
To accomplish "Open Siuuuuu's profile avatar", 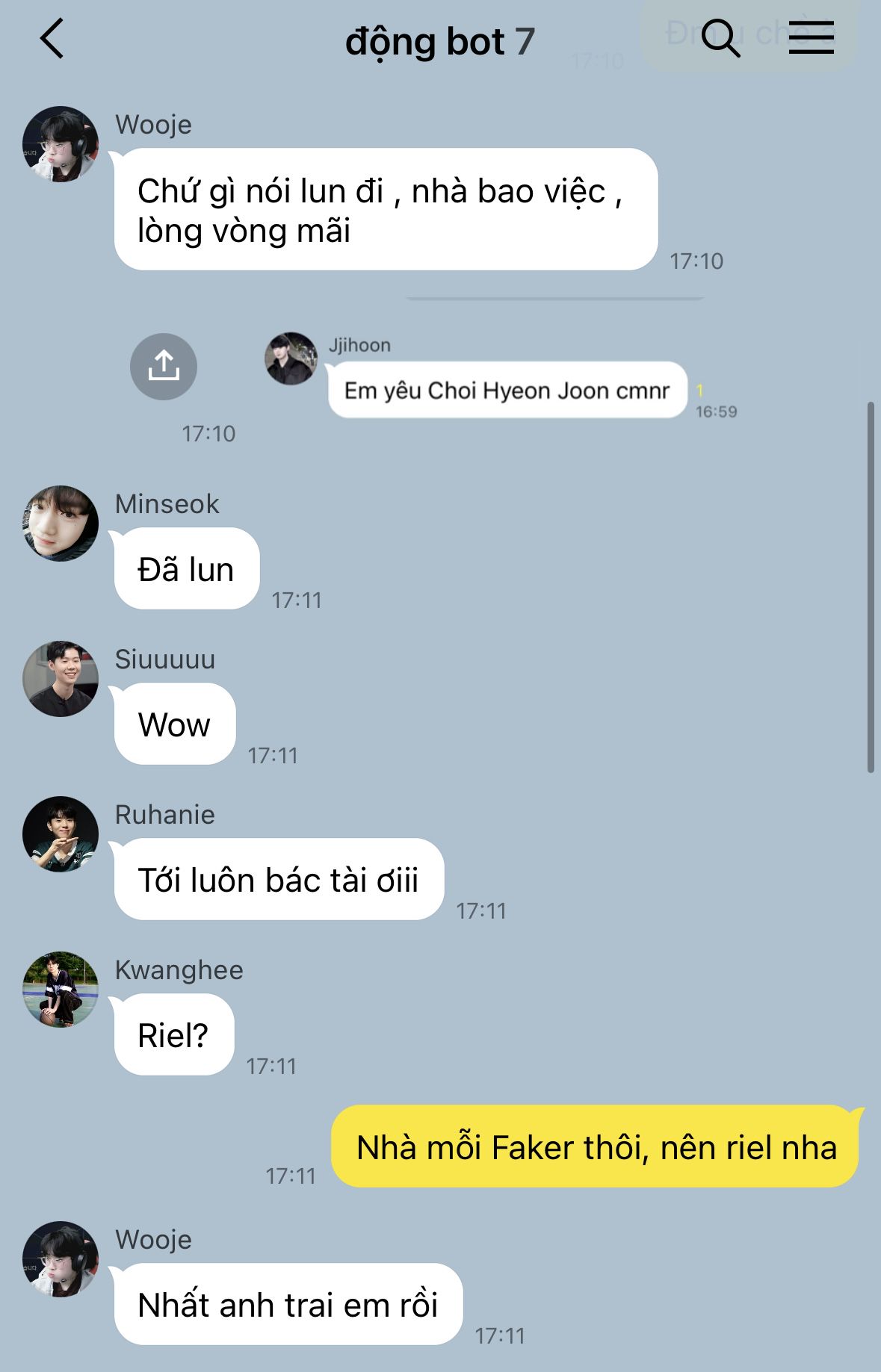I will point(61,679).
